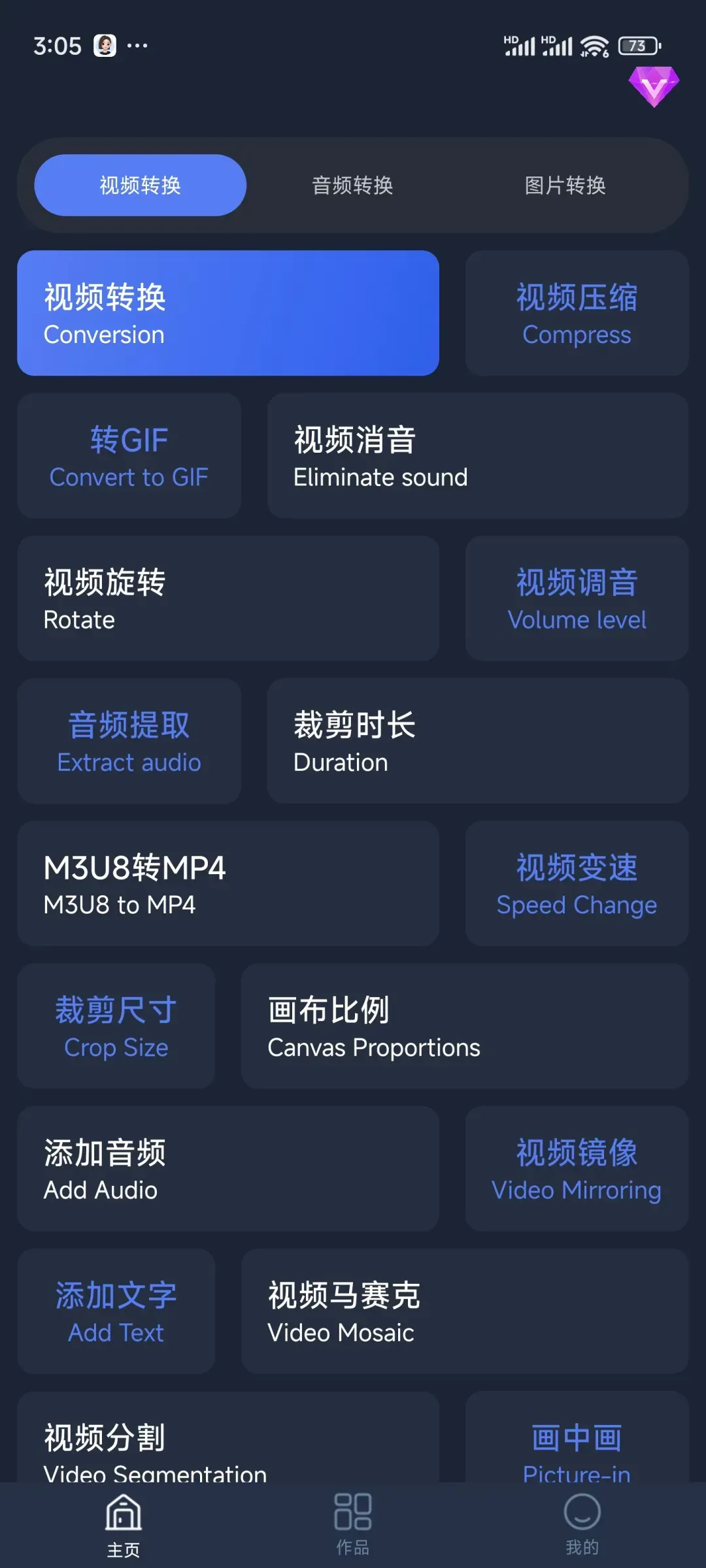706x1568 pixels.
Task: Select Extract audio
Action: click(x=129, y=741)
